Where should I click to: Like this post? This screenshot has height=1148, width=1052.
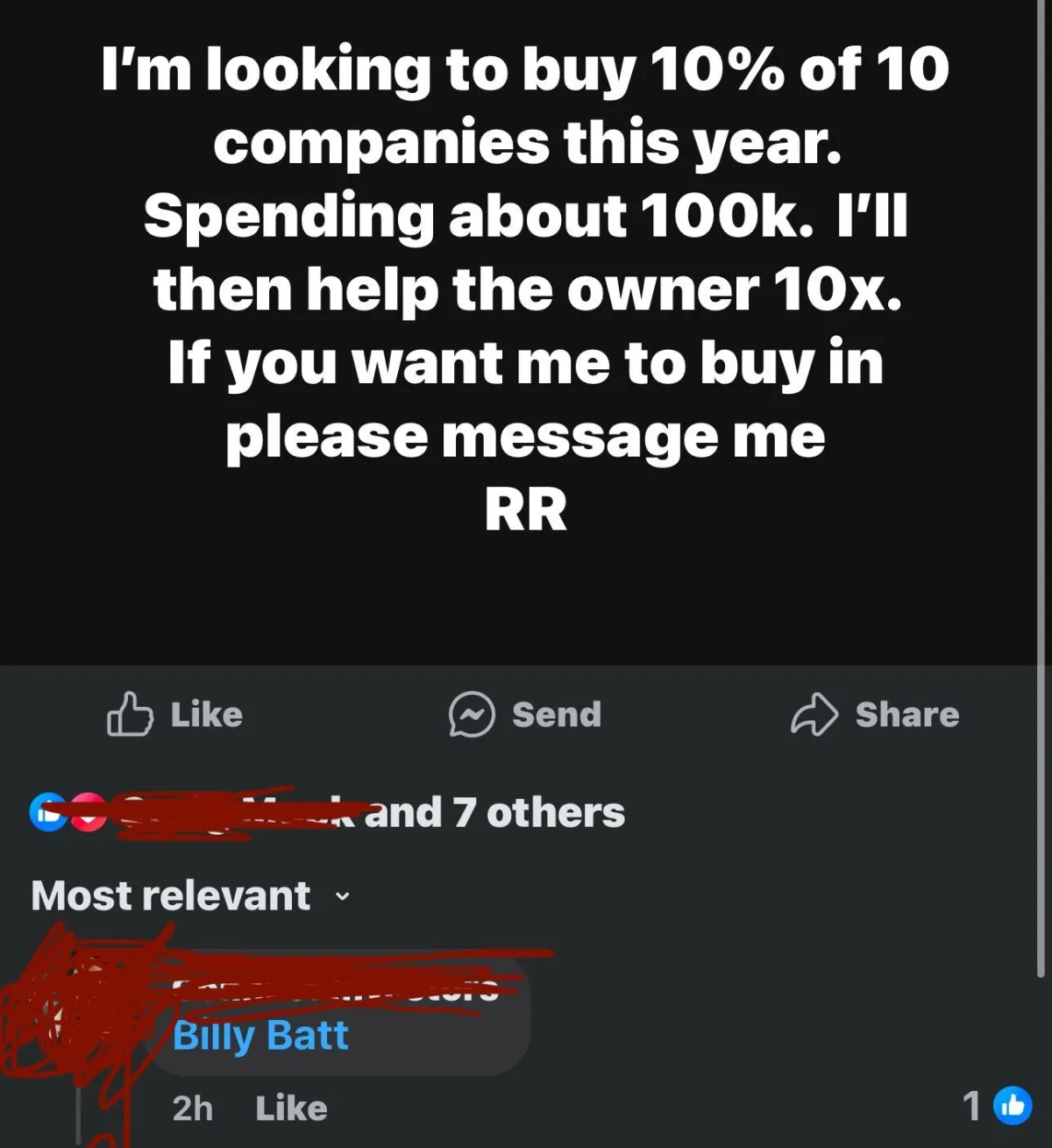[174, 715]
